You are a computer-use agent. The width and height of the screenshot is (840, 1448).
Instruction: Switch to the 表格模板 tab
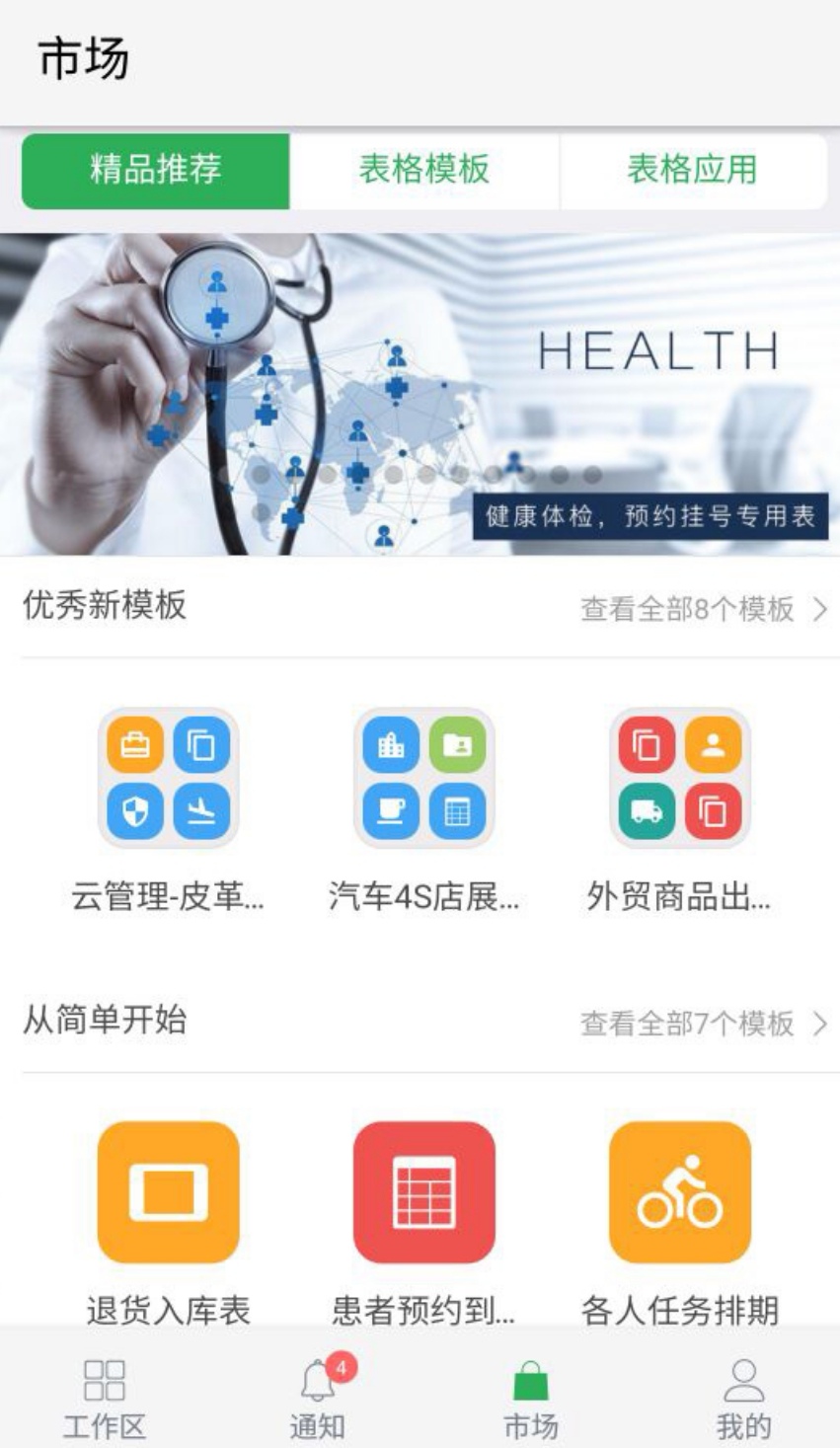point(424,170)
